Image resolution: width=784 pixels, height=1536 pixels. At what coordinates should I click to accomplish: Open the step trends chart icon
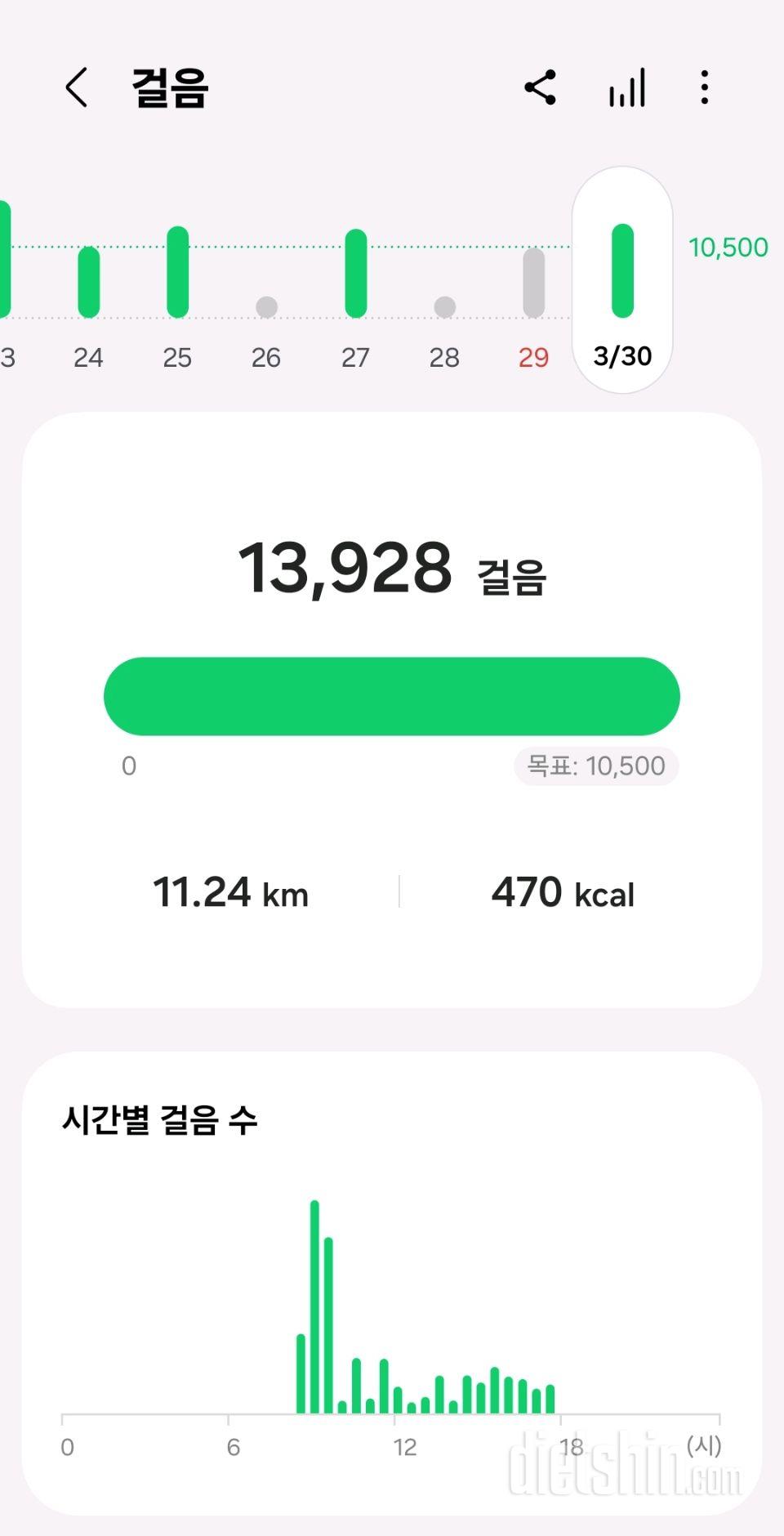pos(627,87)
